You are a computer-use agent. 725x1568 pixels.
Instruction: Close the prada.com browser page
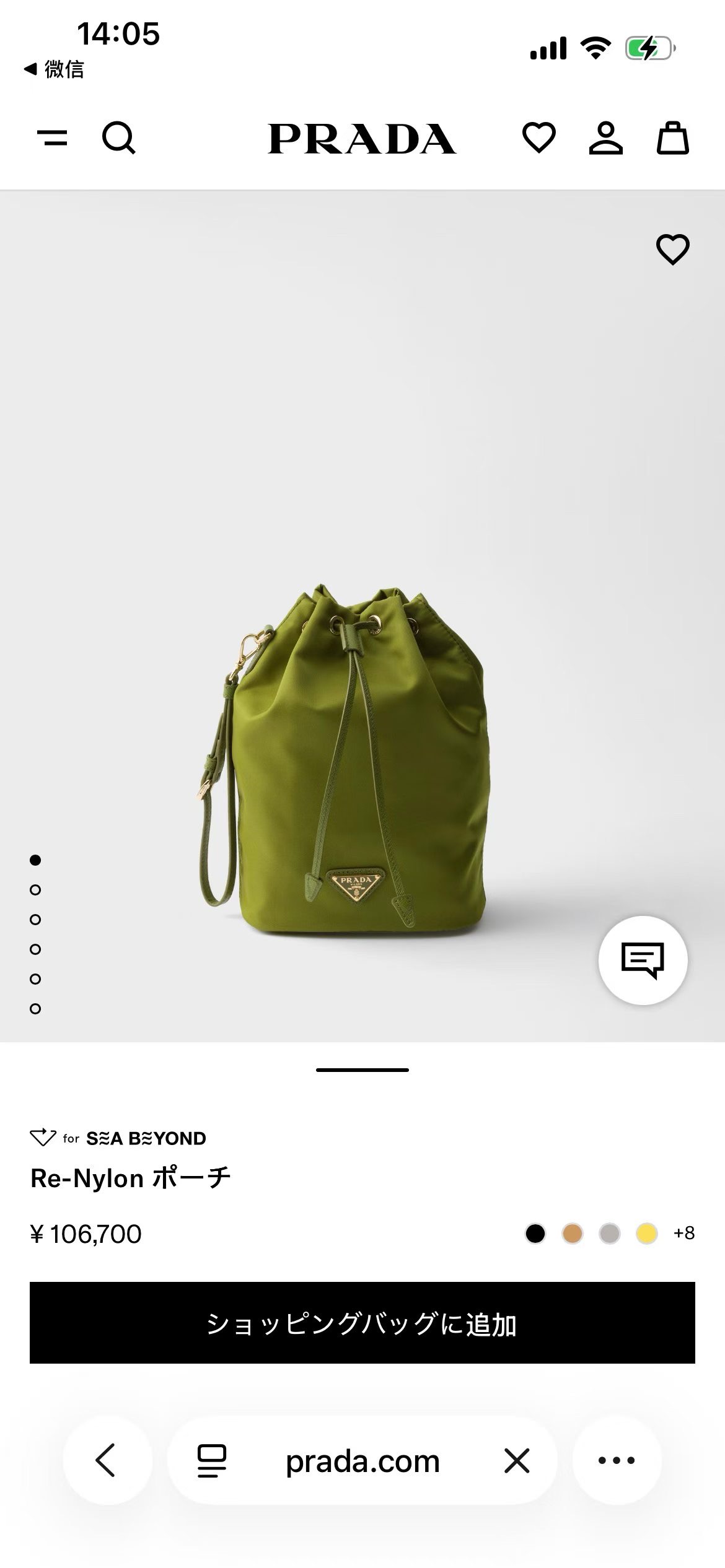517,1460
